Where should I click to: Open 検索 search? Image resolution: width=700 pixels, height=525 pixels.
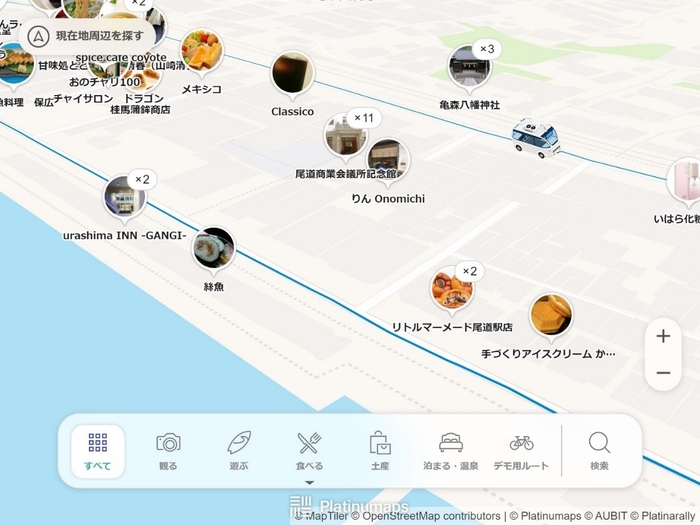[599, 450]
